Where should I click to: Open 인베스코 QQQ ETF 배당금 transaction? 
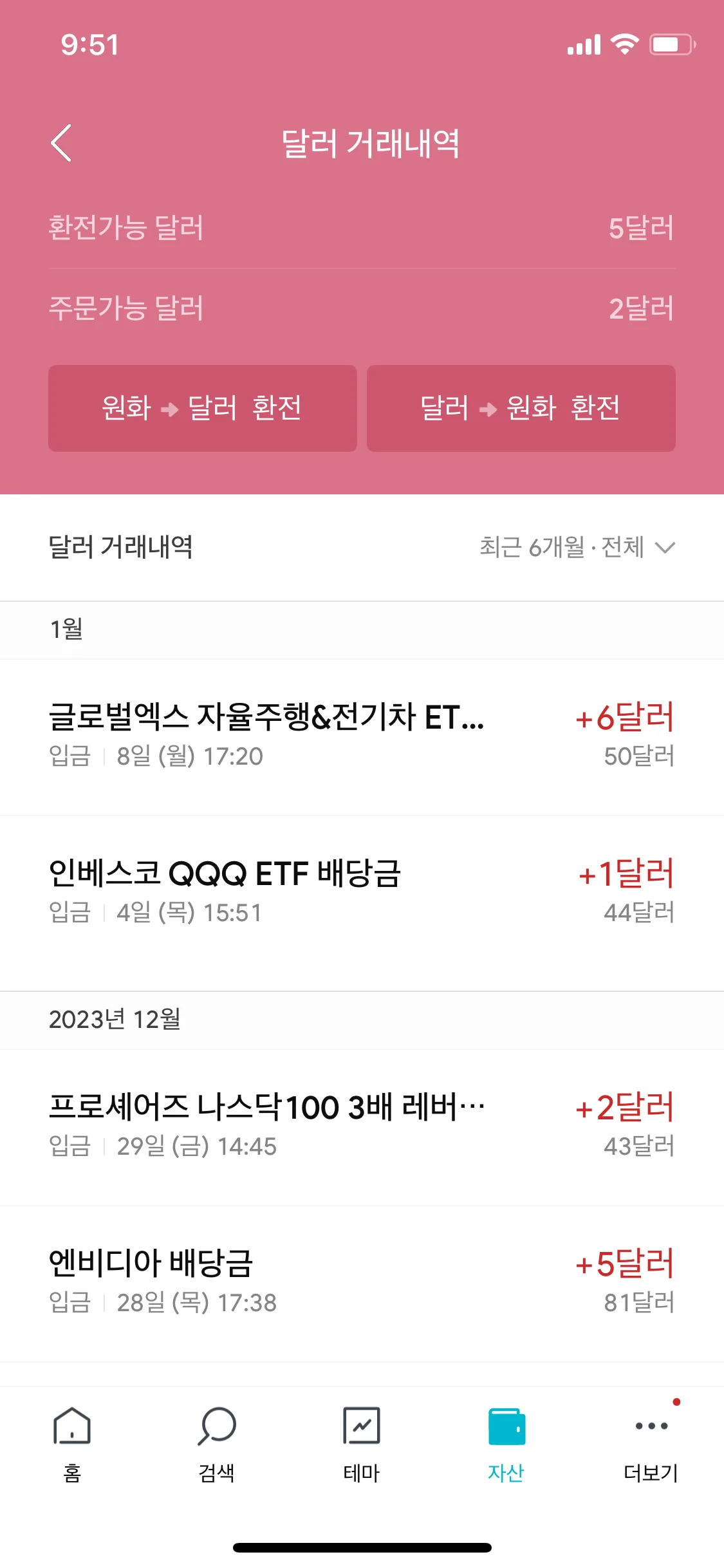tap(362, 891)
